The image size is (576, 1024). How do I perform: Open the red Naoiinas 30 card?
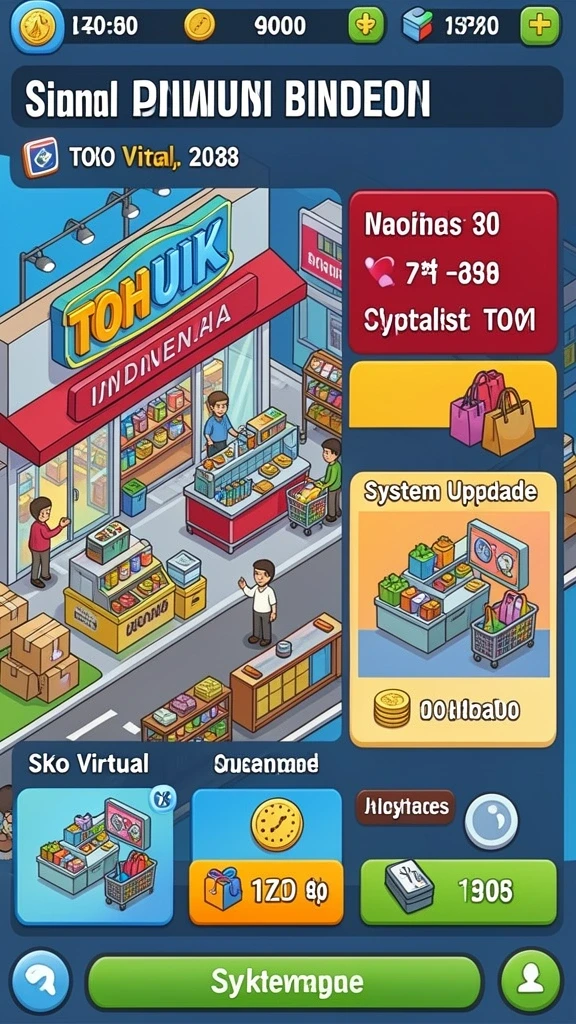tap(453, 272)
